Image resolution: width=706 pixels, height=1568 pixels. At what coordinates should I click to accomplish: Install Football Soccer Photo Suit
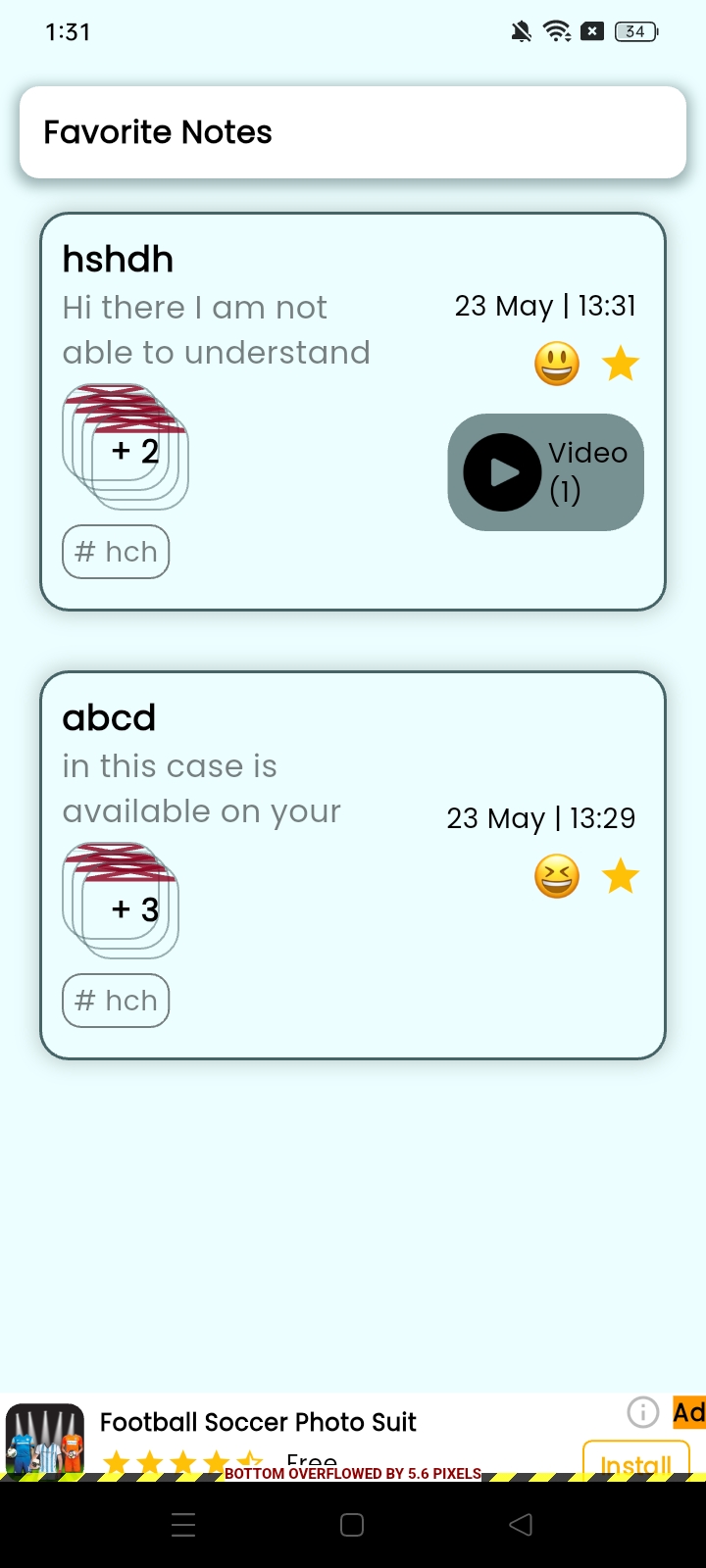coord(636,1460)
